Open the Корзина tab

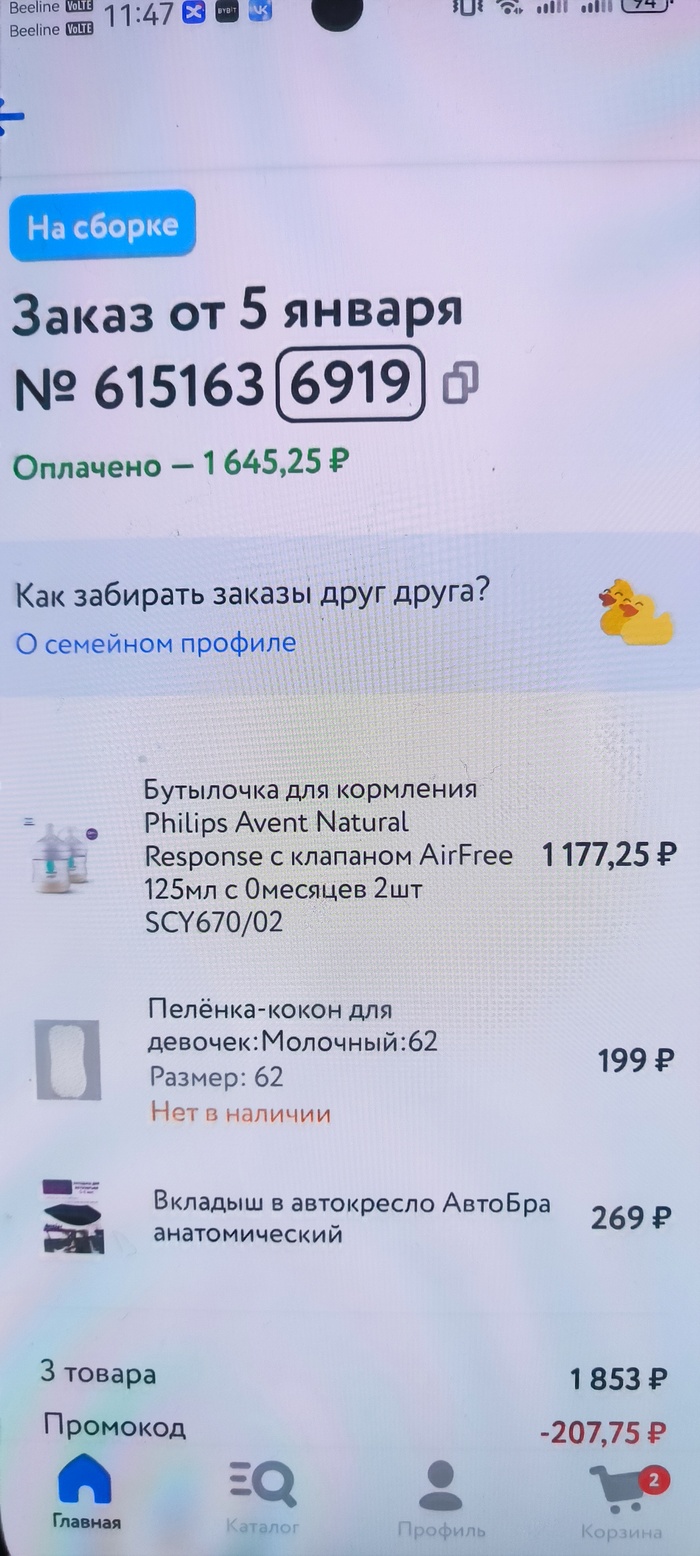[x=622, y=1496]
